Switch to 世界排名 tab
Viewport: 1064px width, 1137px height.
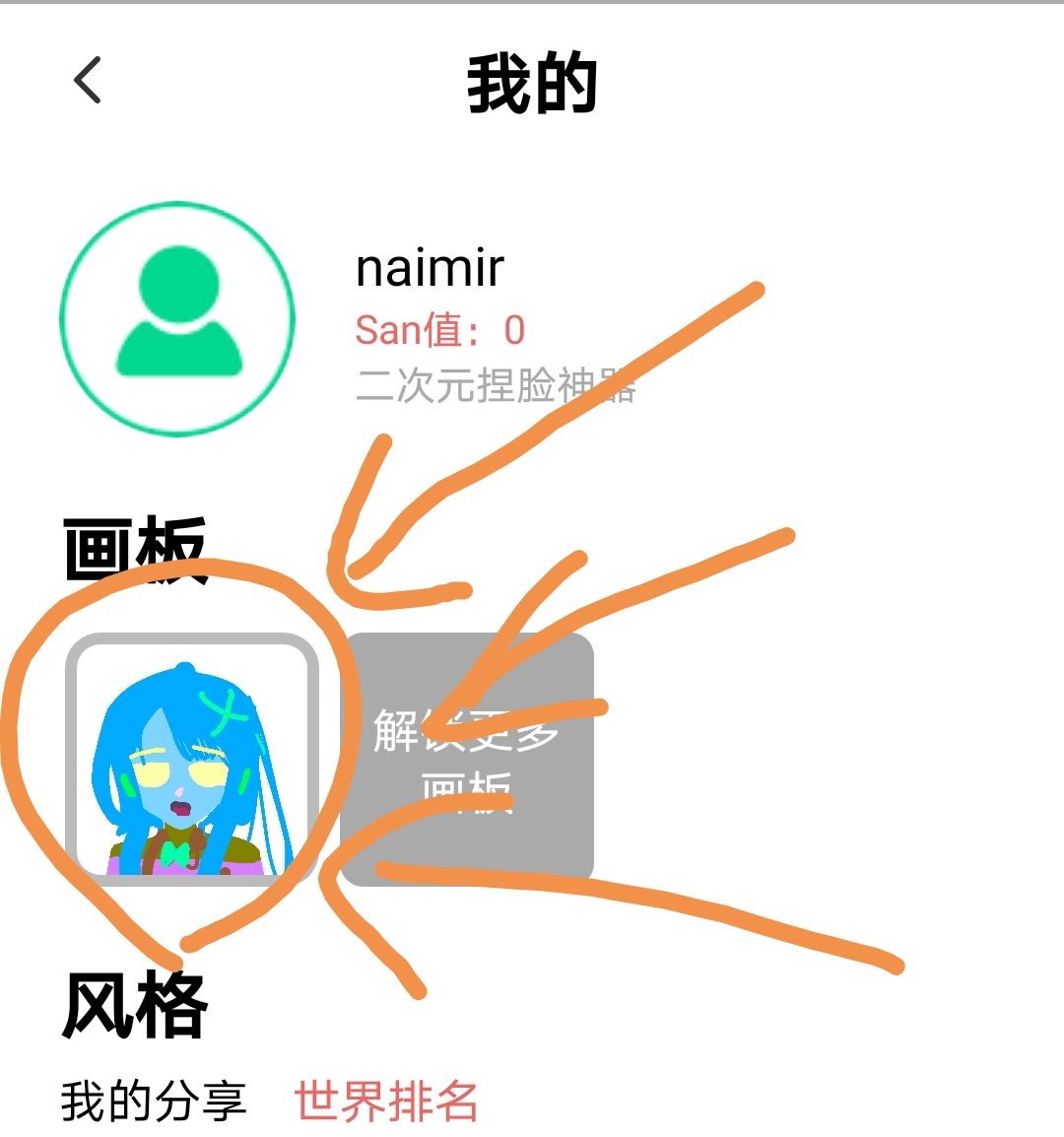[386, 1101]
